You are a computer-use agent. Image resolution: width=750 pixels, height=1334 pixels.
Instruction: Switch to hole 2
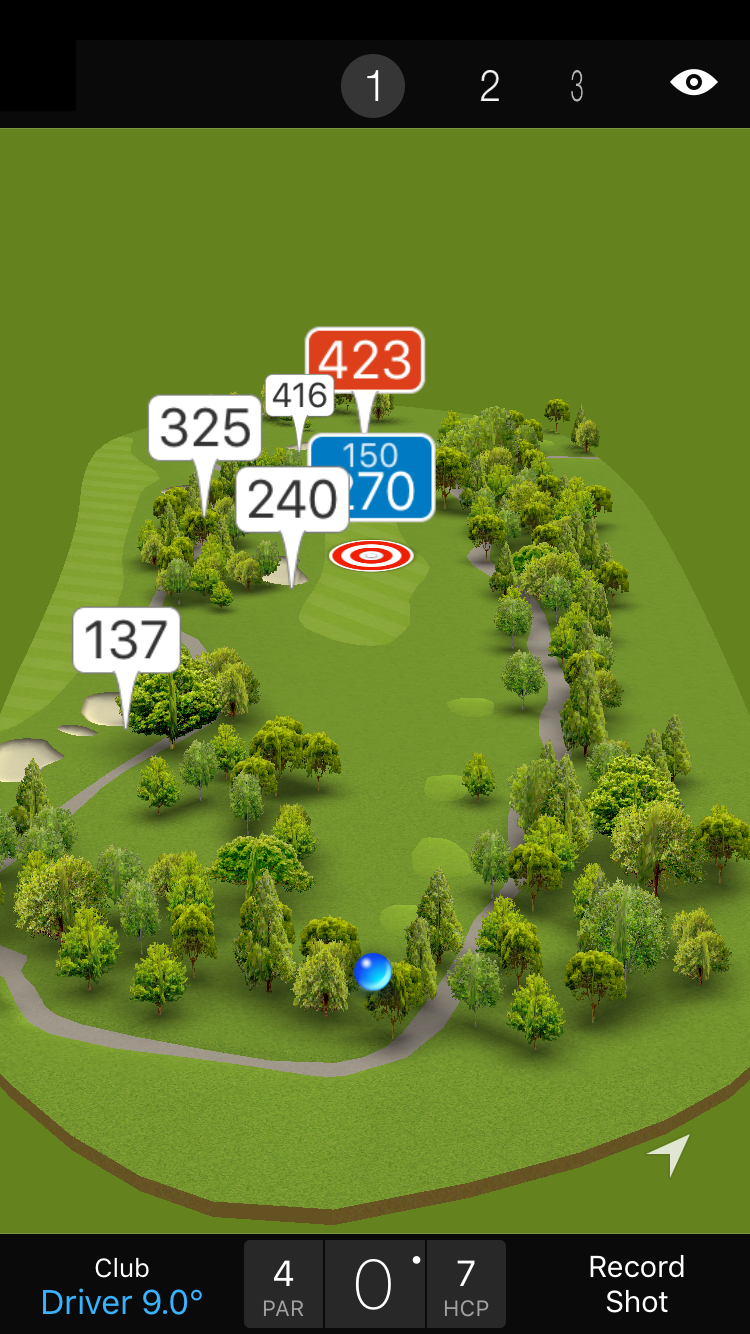[489, 87]
